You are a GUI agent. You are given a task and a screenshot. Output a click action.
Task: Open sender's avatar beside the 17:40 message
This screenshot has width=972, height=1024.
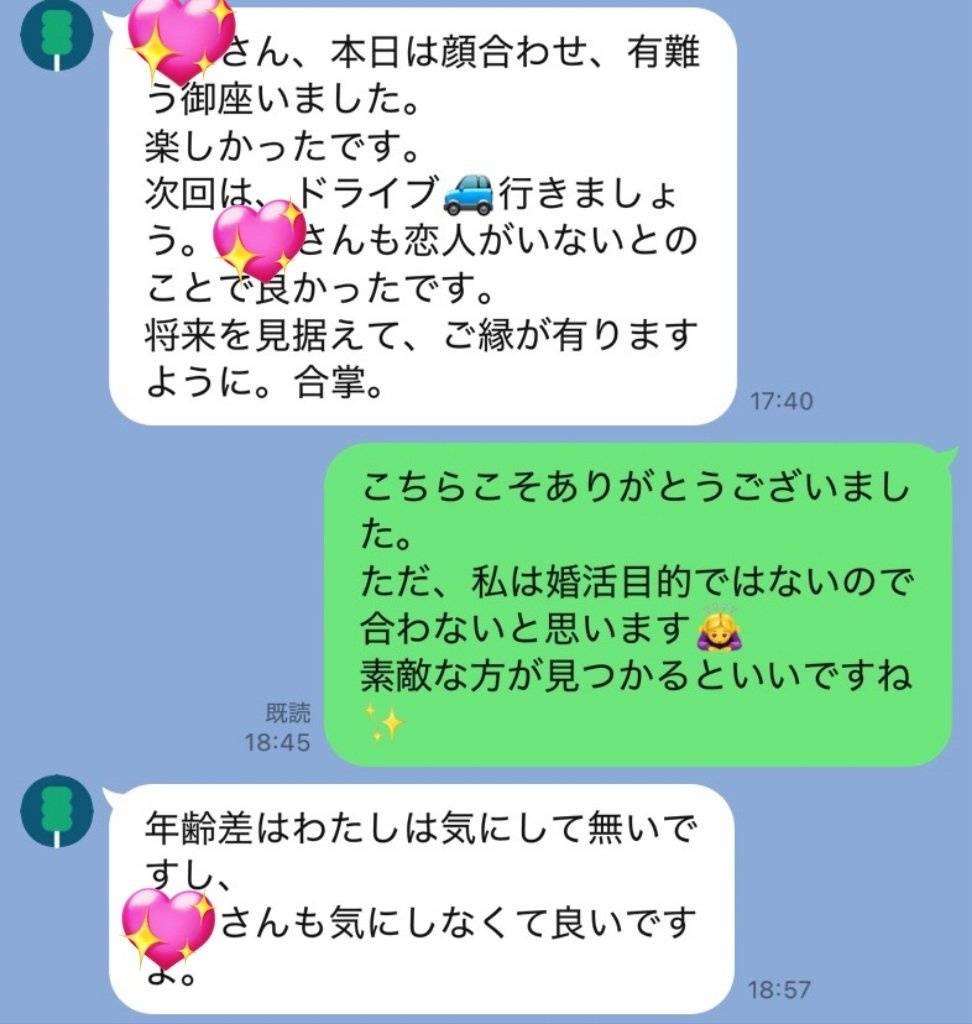click(57, 36)
